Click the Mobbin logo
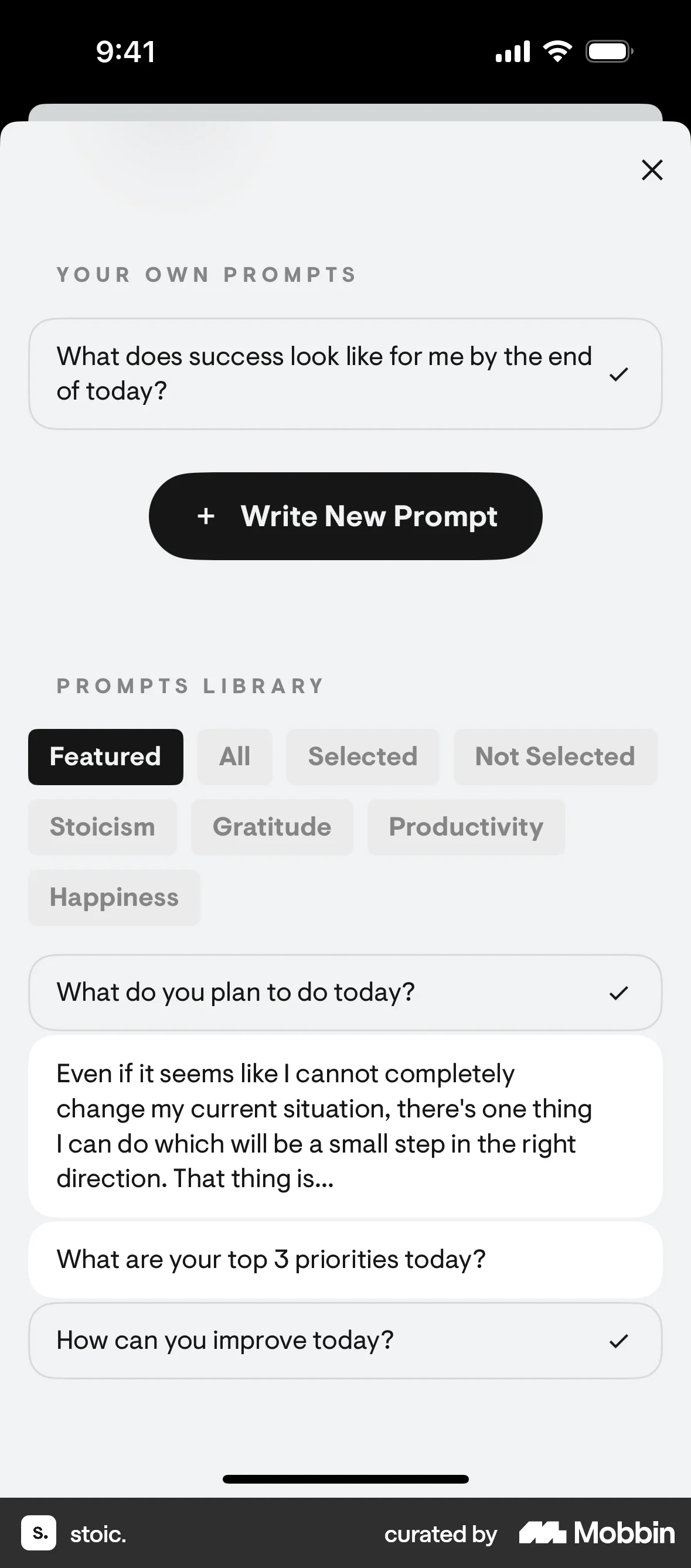This screenshot has height=1568, width=691. point(595,1533)
